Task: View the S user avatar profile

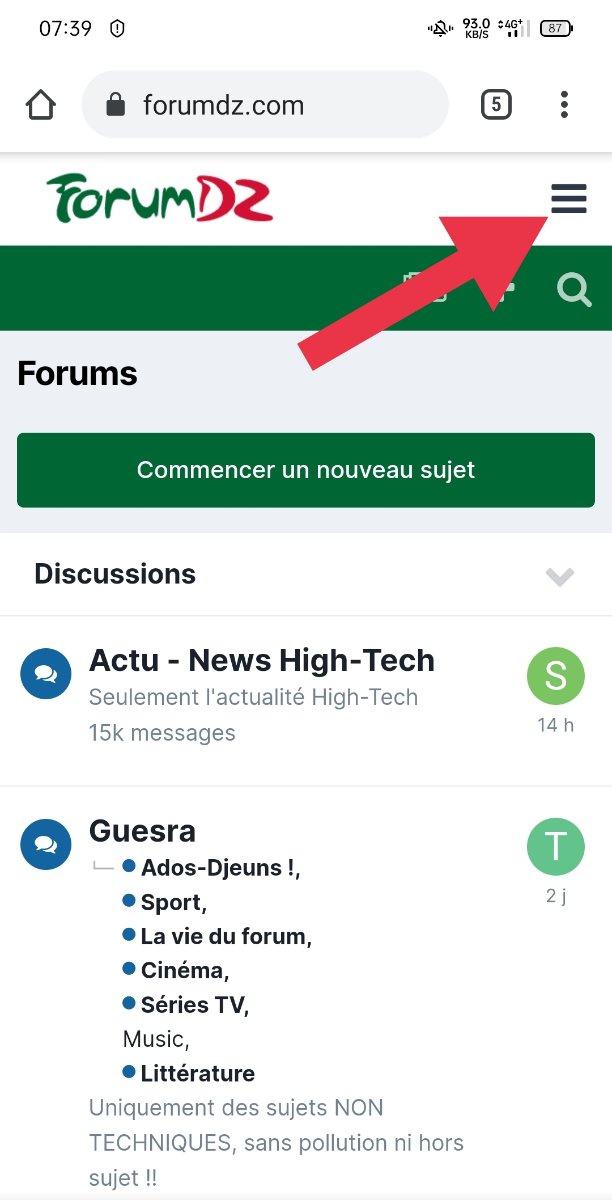Action: [556, 676]
